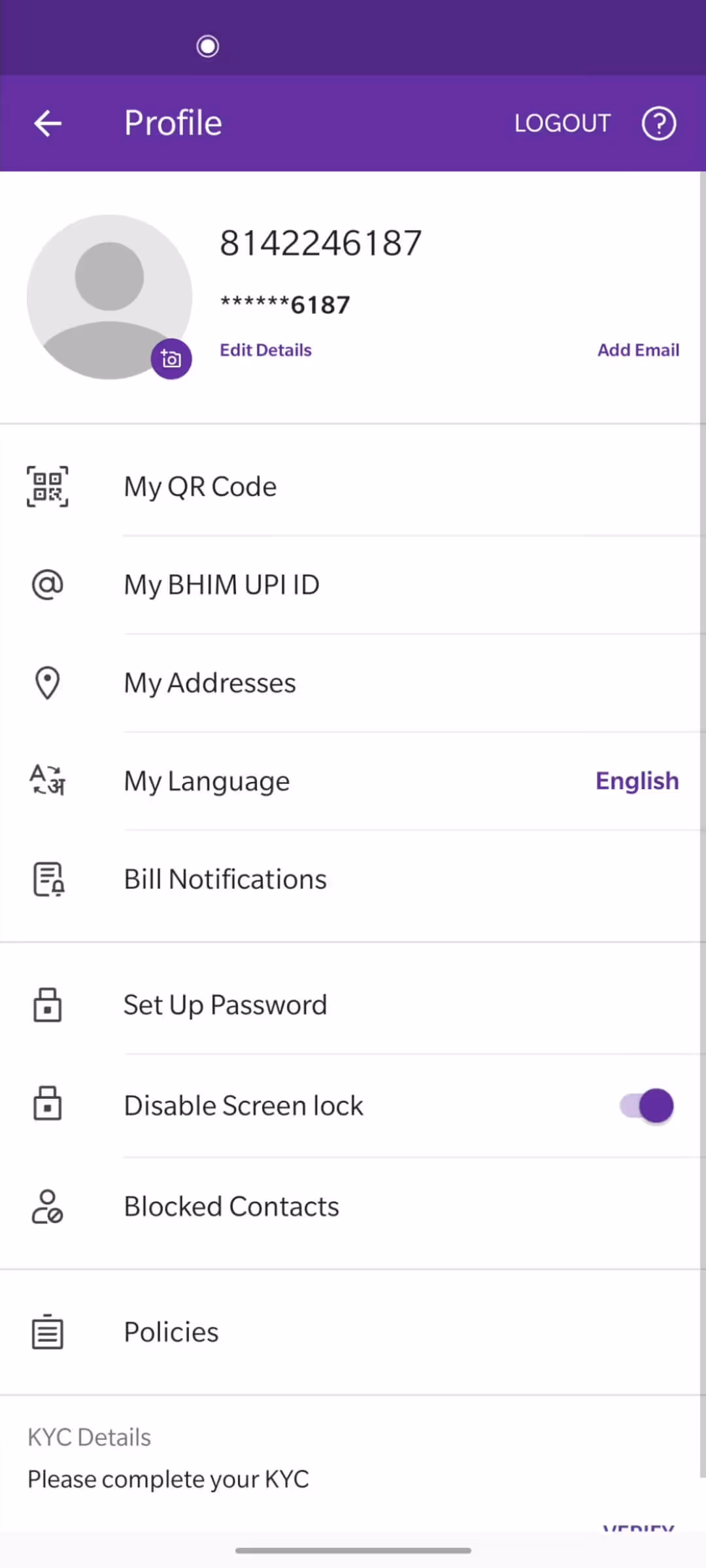Tap LOGOUT to sign out
Screen dimensions: 706x1568
(x=562, y=123)
